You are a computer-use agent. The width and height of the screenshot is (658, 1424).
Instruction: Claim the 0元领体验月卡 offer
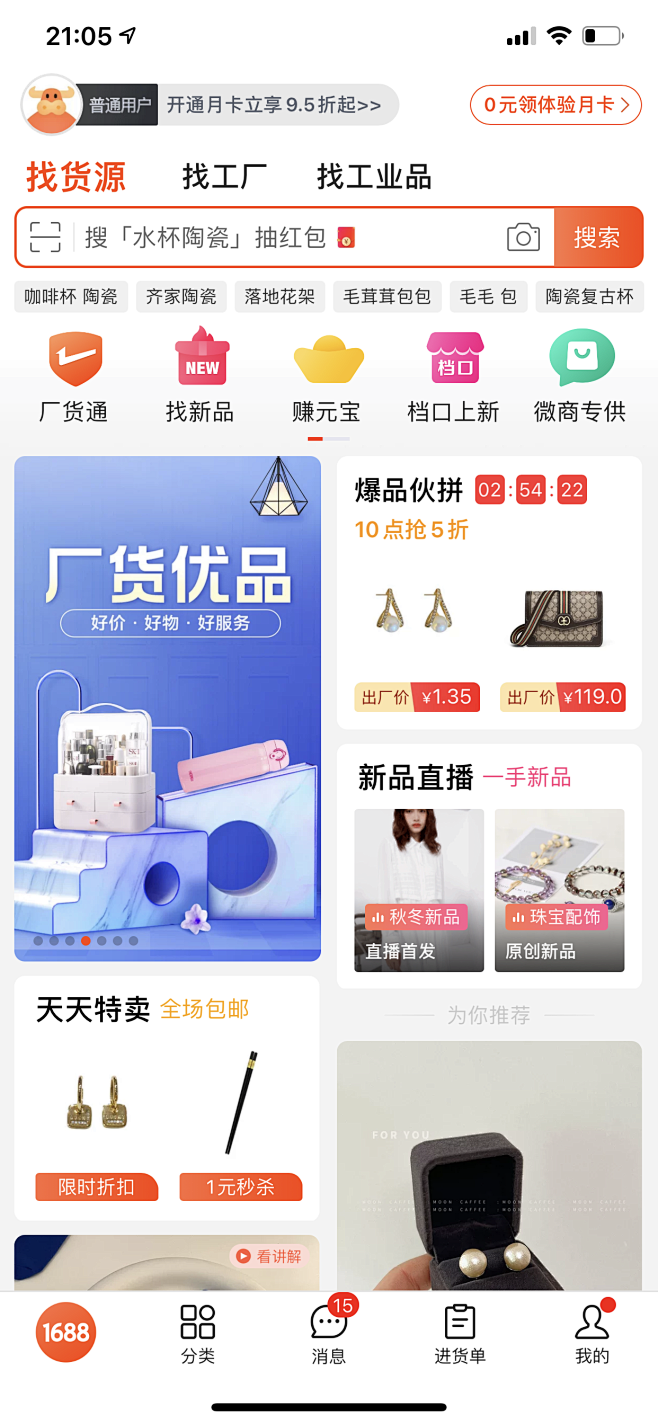555,105
